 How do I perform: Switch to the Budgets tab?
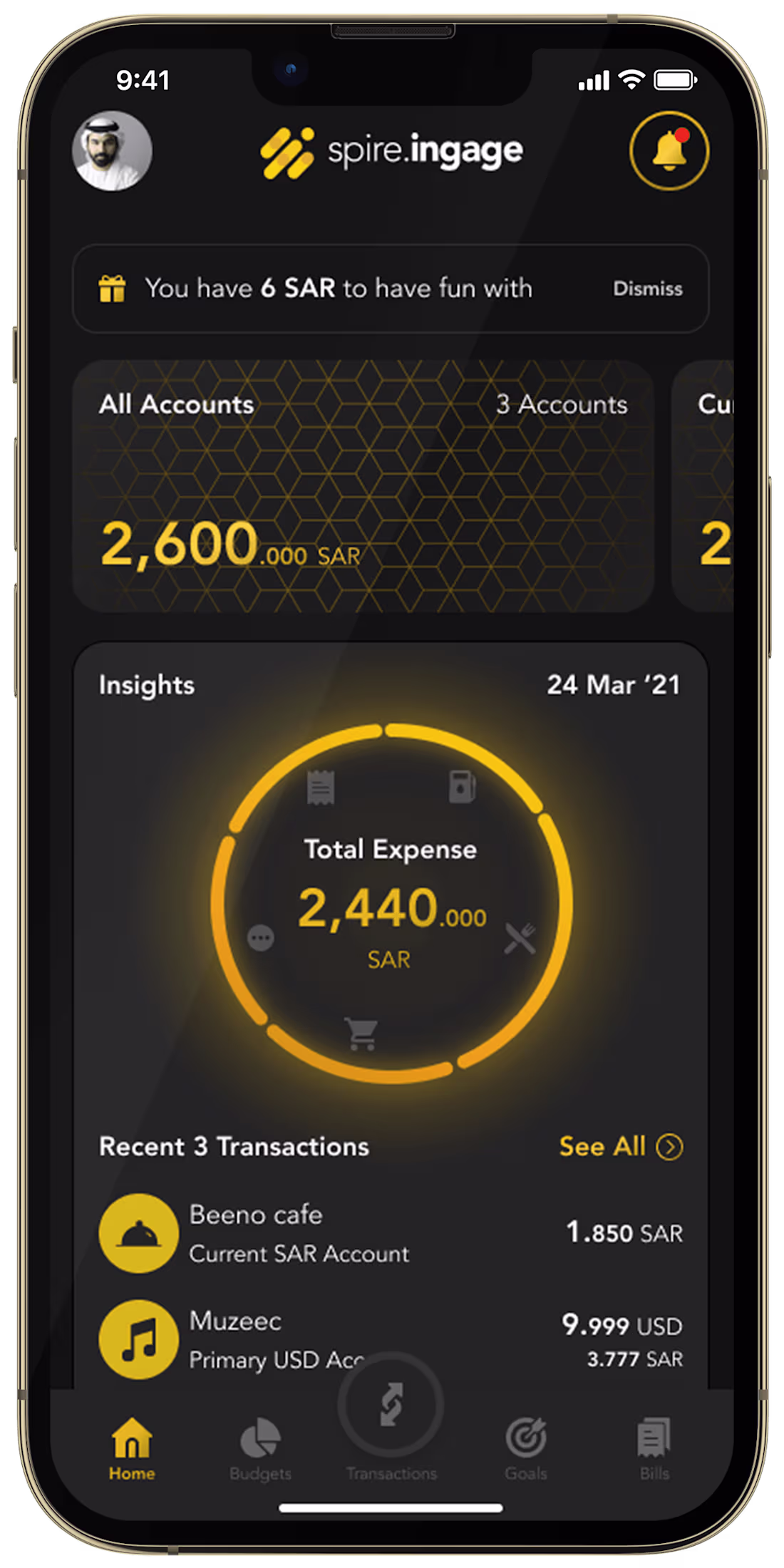coord(260,1448)
